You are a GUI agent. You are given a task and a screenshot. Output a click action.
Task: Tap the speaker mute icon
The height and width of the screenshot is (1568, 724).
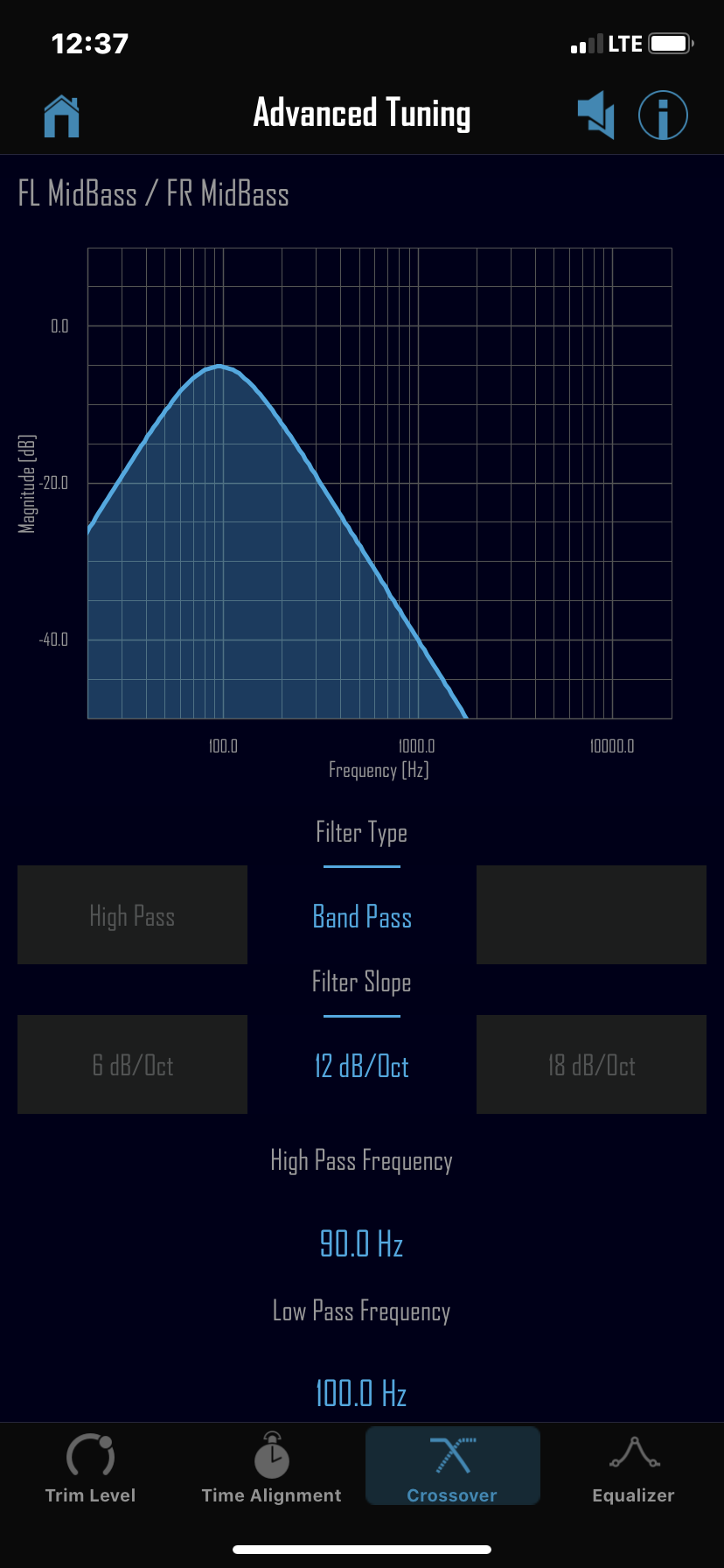[x=596, y=115]
